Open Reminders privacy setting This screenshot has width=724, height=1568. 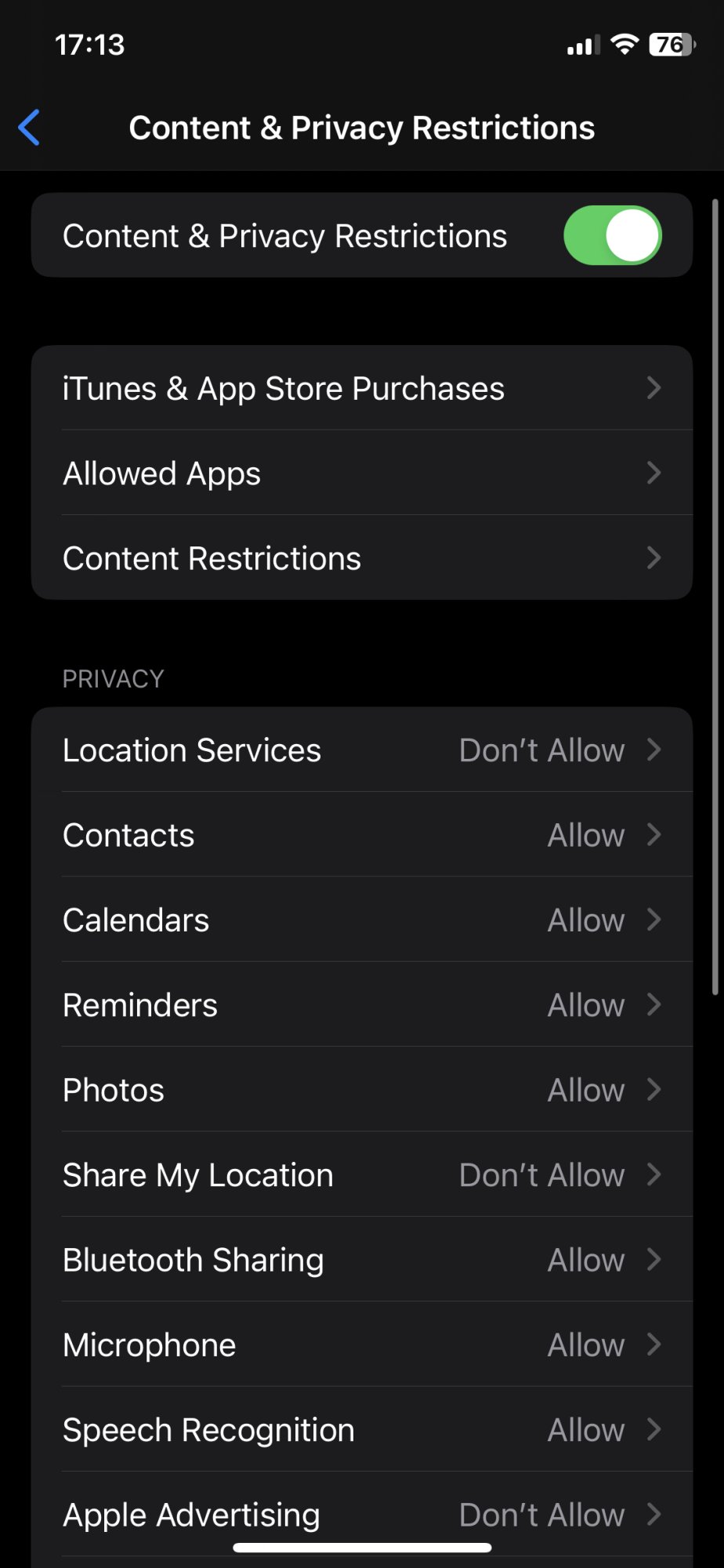[x=362, y=1005]
